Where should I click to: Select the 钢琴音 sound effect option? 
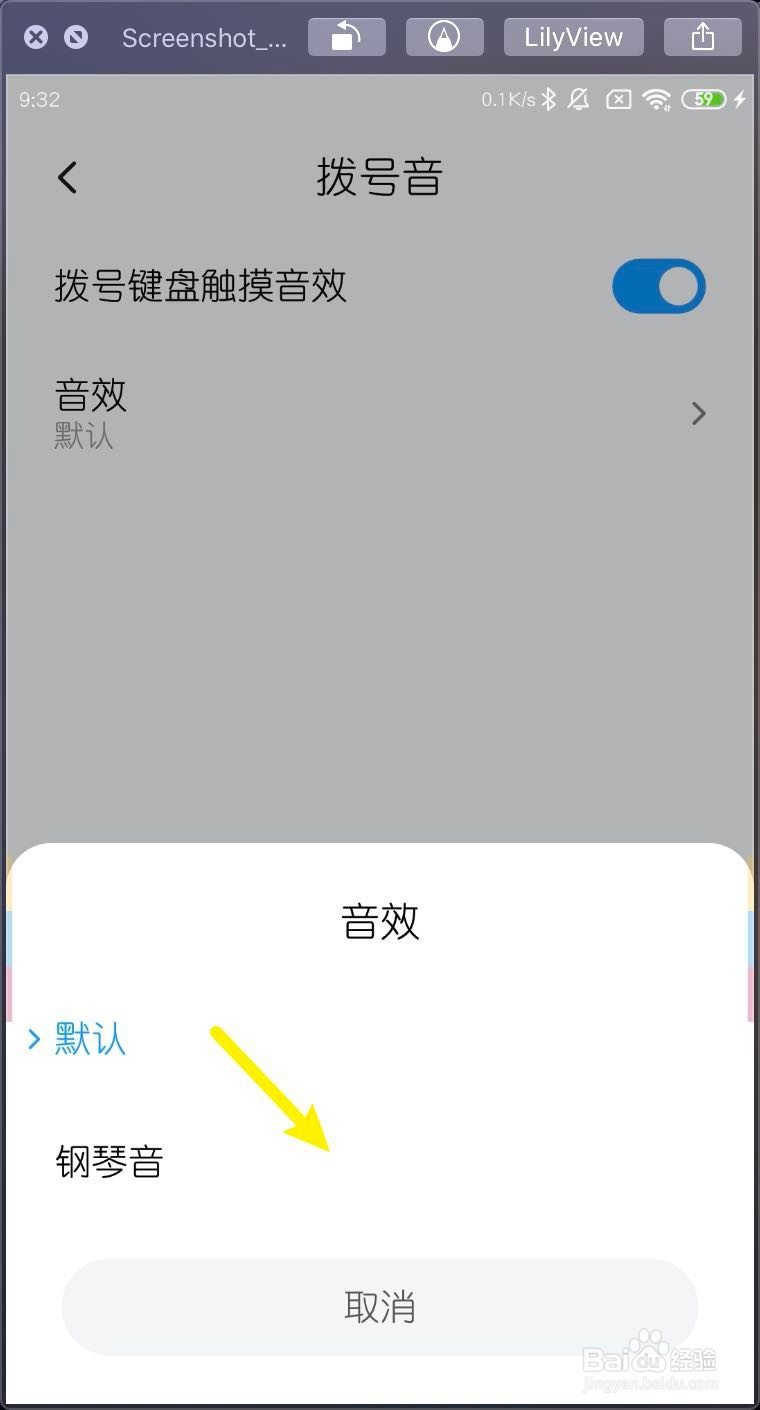(x=110, y=1161)
